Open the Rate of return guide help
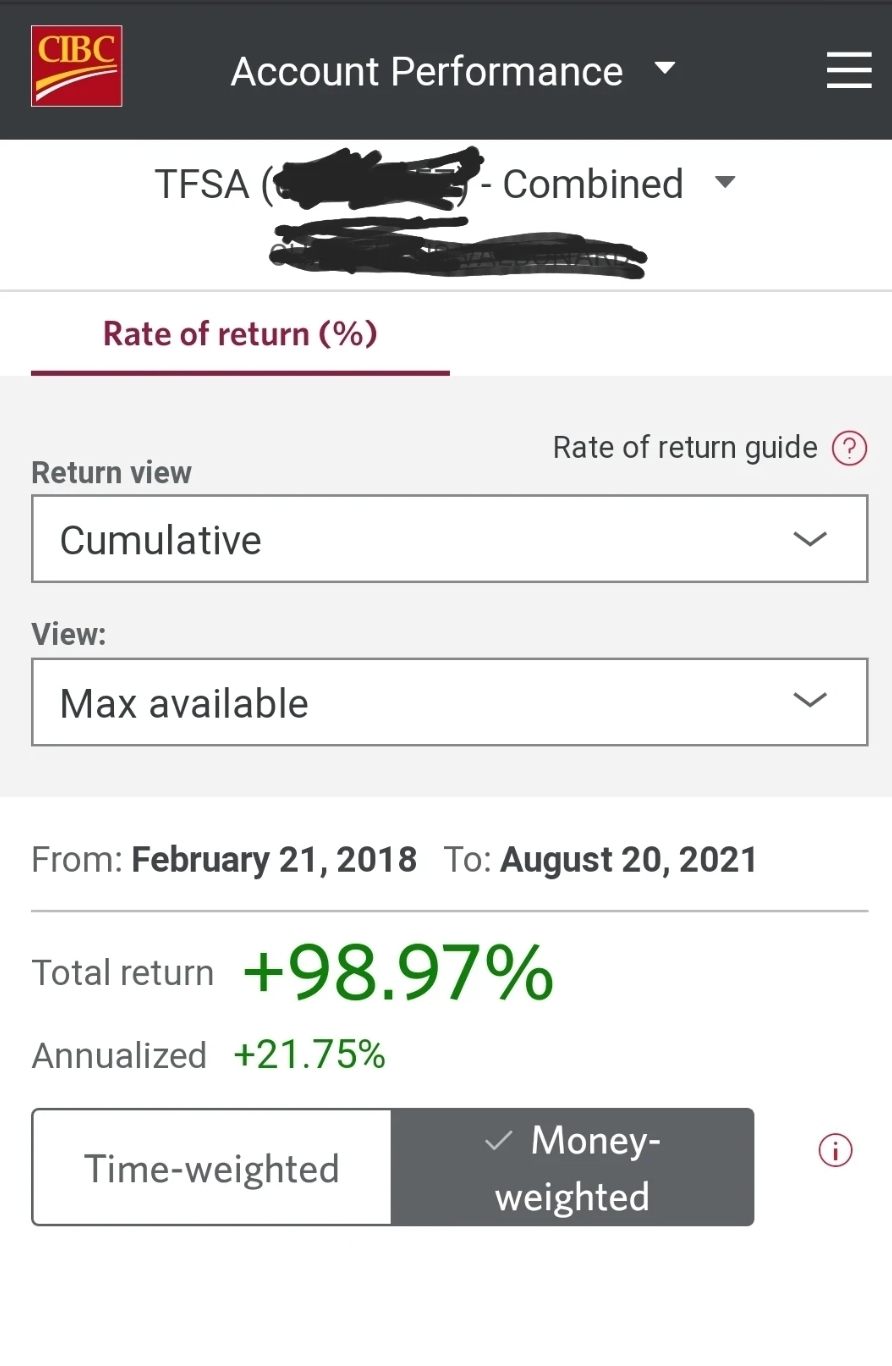Image resolution: width=892 pixels, height=1366 pixels. 849,448
